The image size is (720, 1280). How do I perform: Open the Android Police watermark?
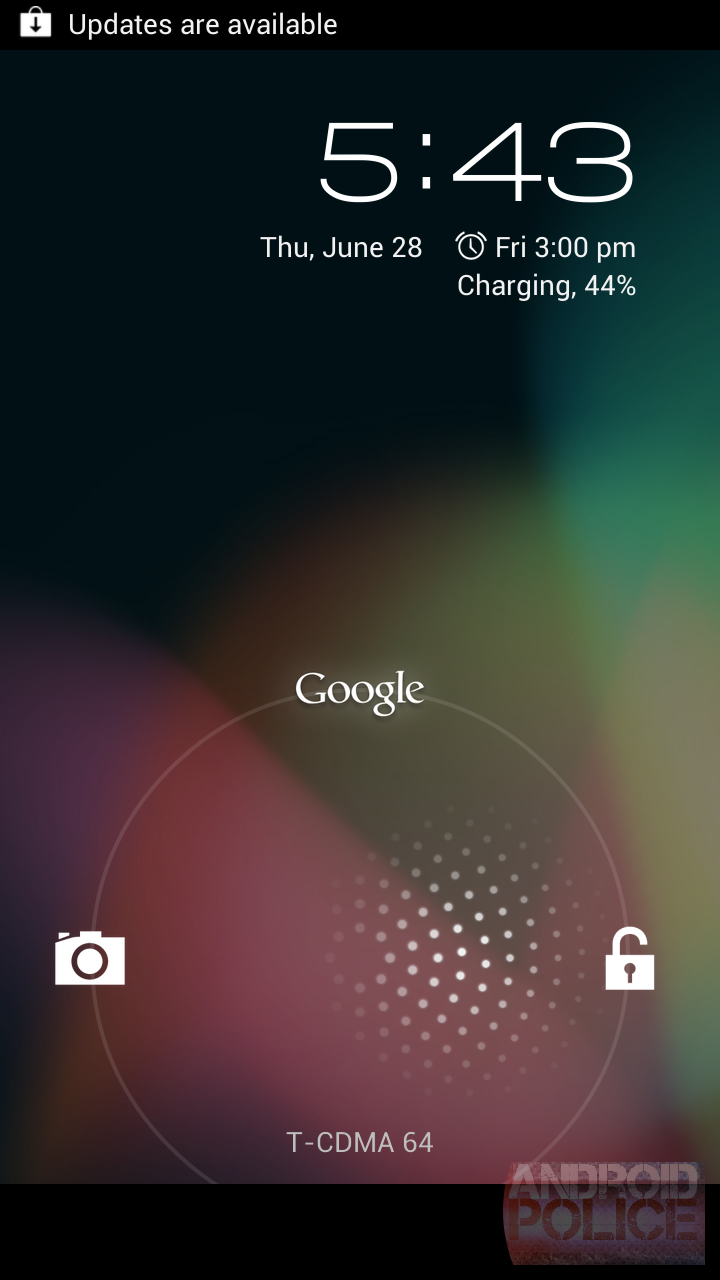(x=602, y=1205)
